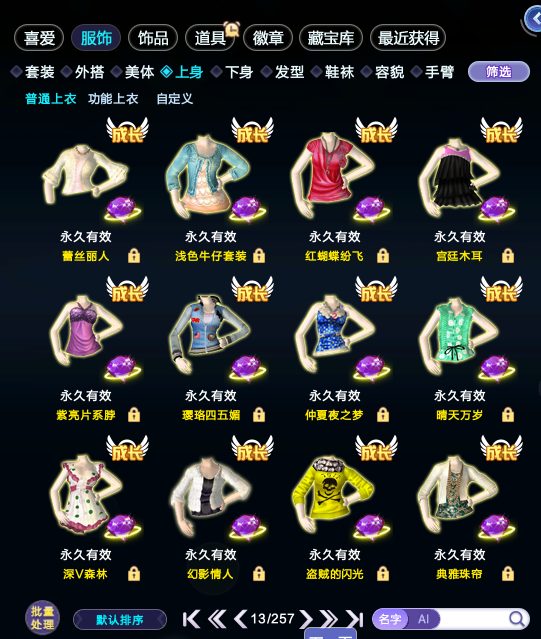Screen dimensions: 541x639
Task: Go to the next page arrow
Action: click(306, 619)
